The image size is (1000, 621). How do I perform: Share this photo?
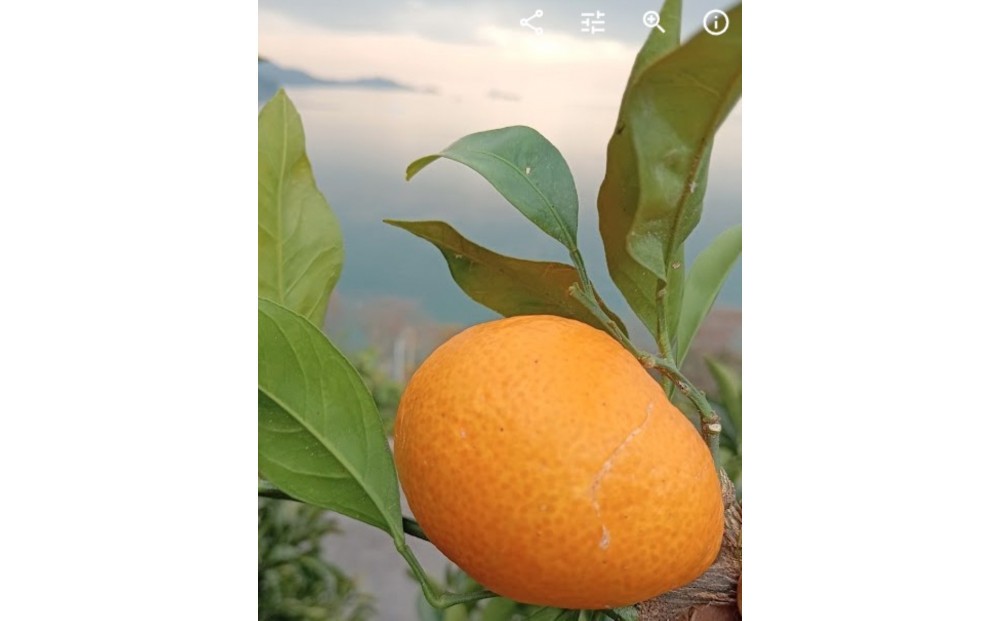(532, 22)
